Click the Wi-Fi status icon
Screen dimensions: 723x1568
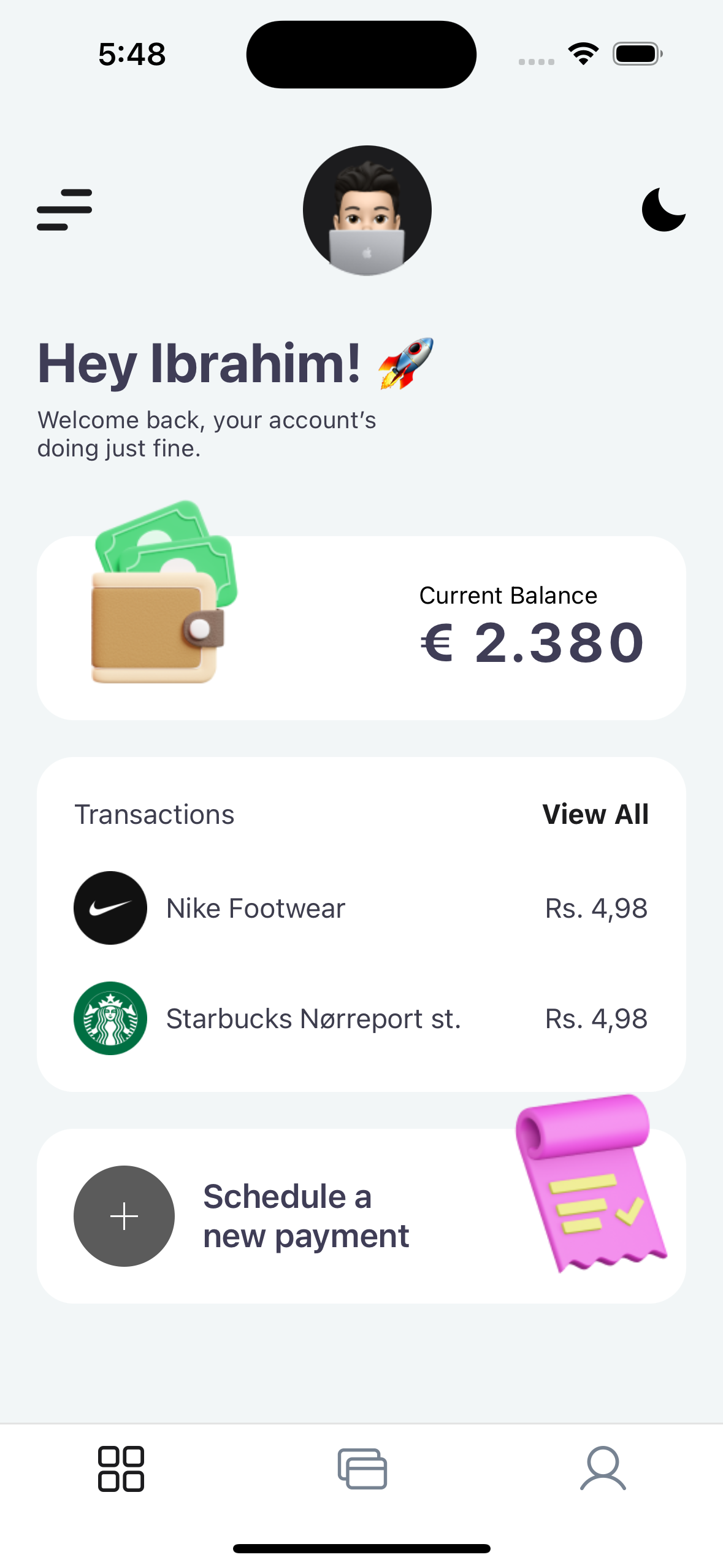pos(582,54)
